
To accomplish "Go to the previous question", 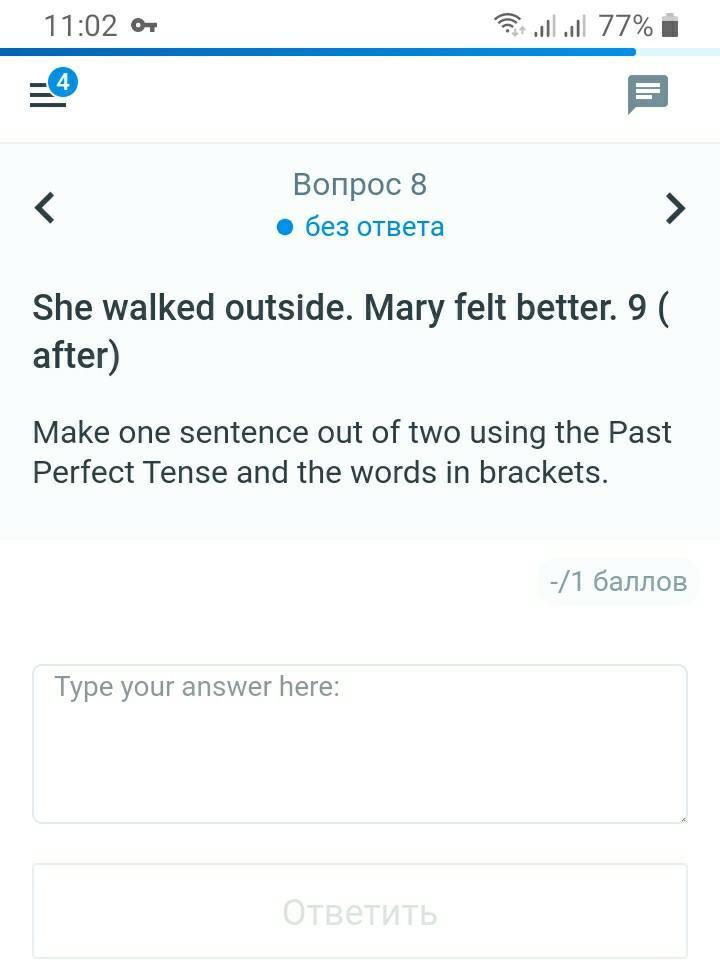I will [44, 207].
